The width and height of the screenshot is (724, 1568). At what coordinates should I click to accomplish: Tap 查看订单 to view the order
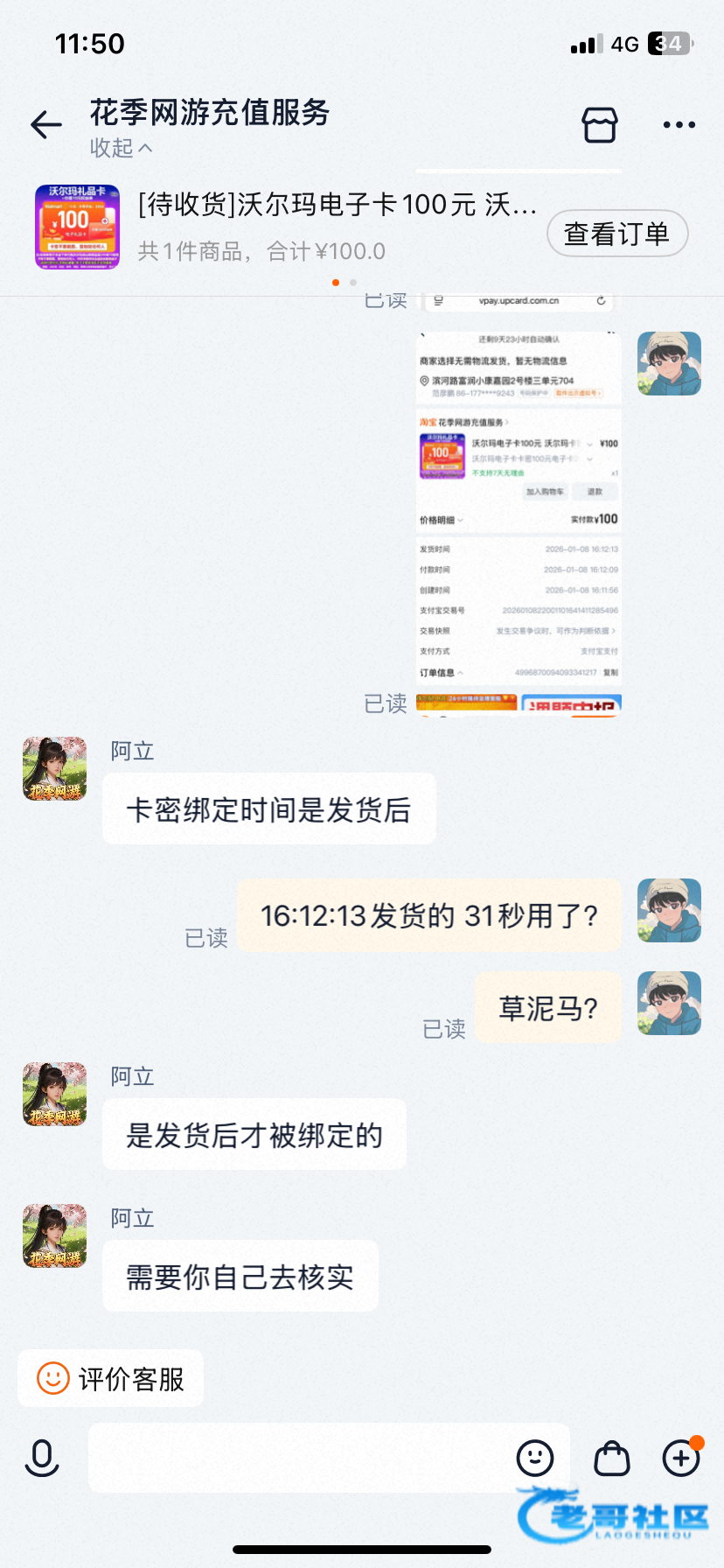[x=617, y=234]
